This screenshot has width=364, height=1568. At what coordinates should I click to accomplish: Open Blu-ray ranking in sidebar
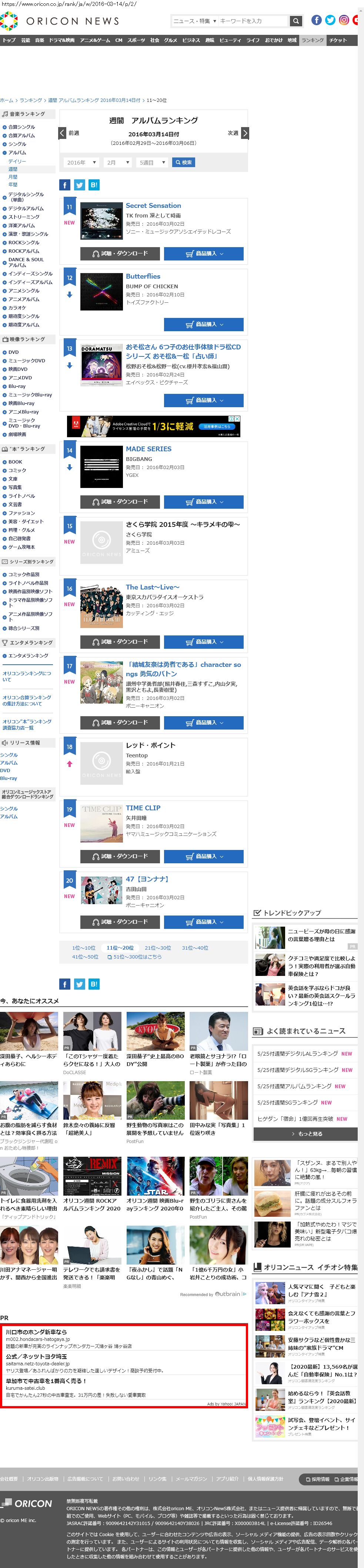(x=17, y=386)
